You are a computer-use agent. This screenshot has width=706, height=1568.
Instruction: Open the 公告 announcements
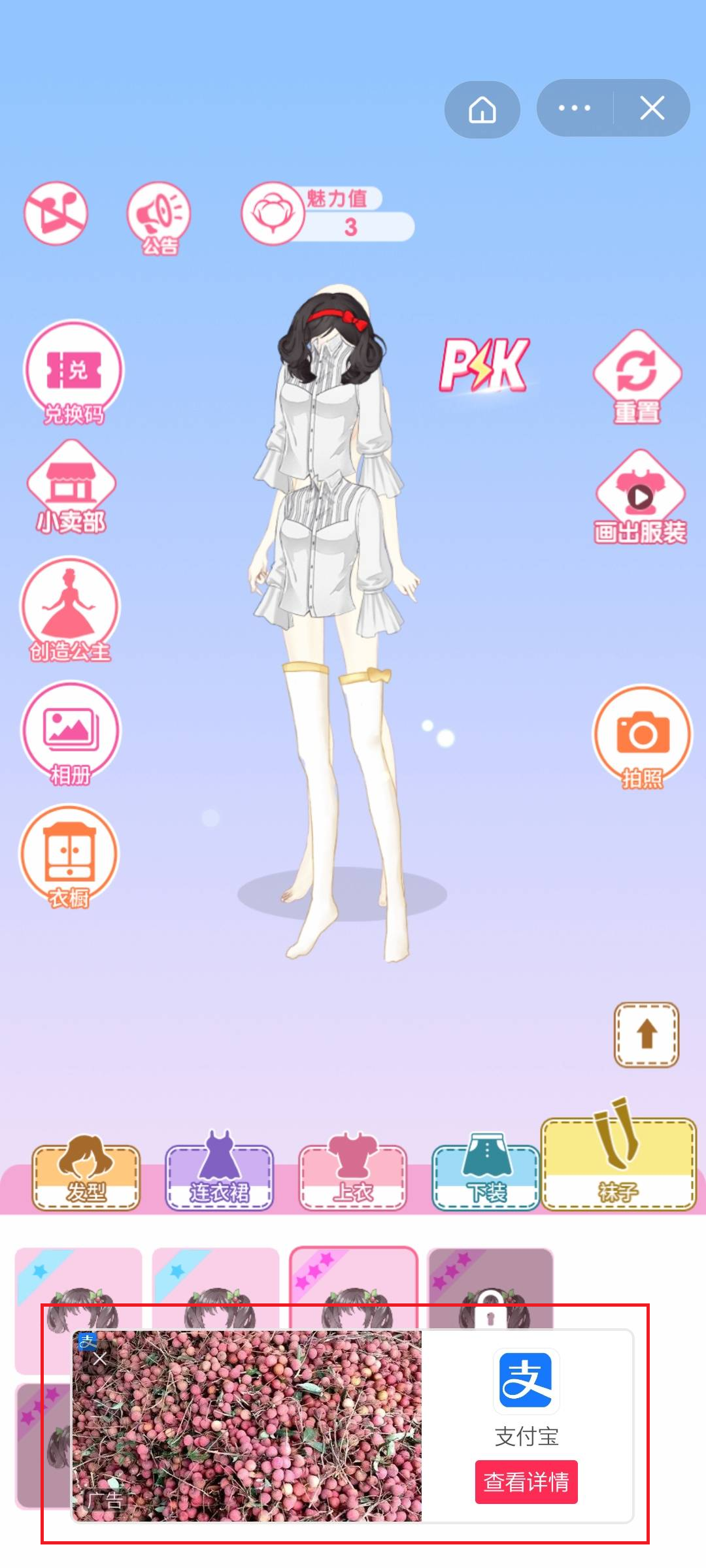pos(159,217)
